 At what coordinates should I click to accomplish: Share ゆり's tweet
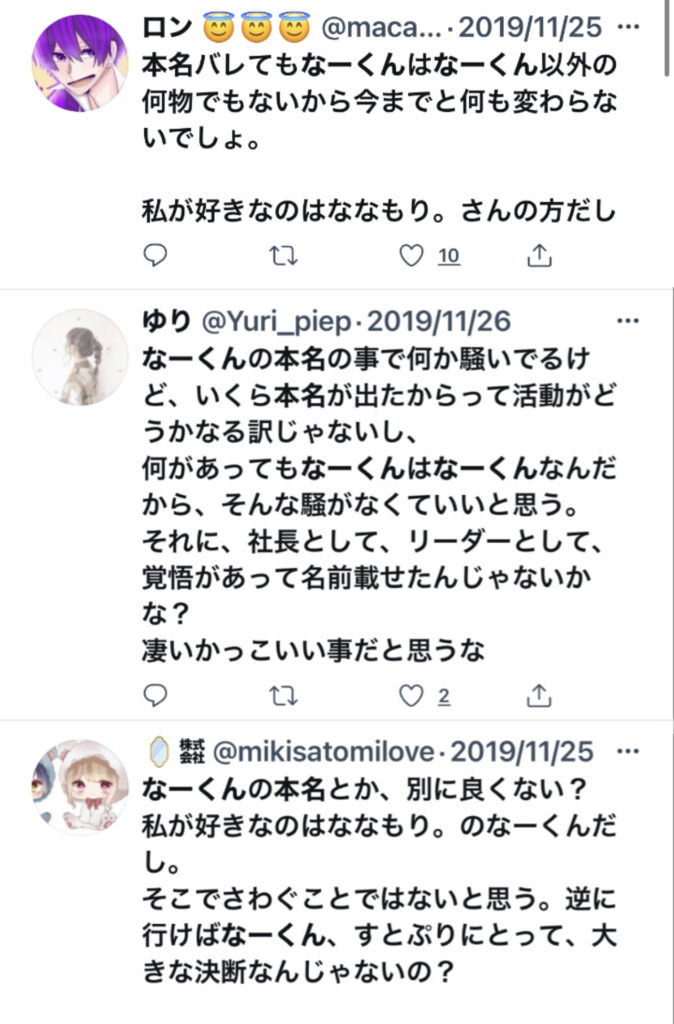click(539, 693)
